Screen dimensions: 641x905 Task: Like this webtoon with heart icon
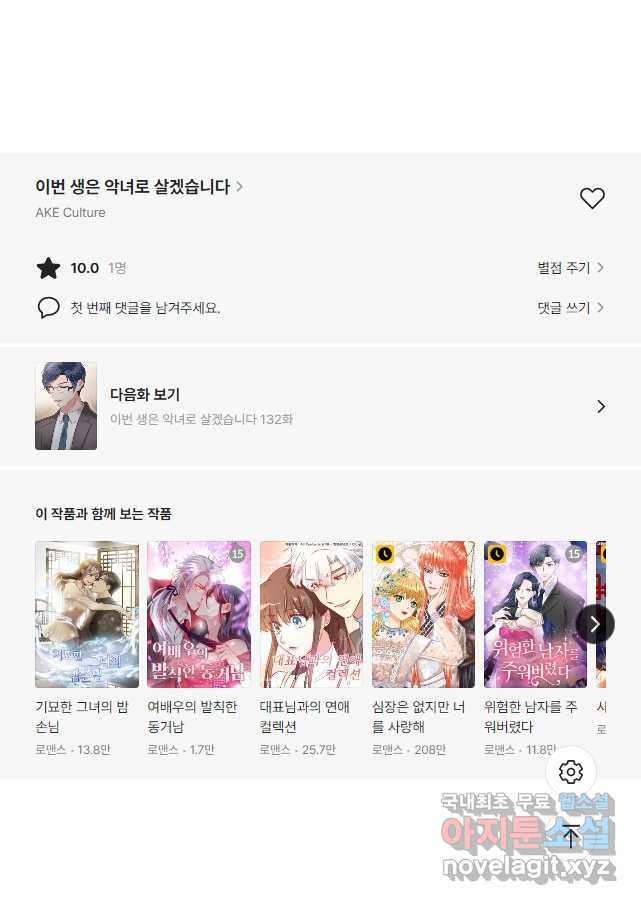592,198
